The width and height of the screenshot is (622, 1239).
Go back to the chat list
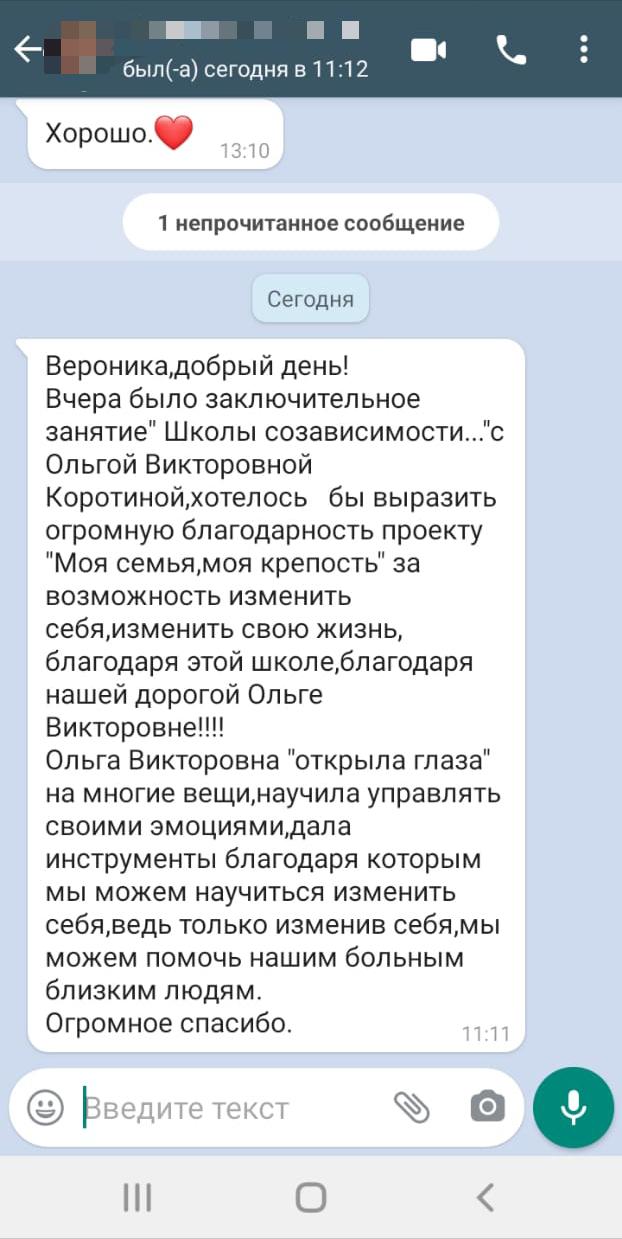27,48
